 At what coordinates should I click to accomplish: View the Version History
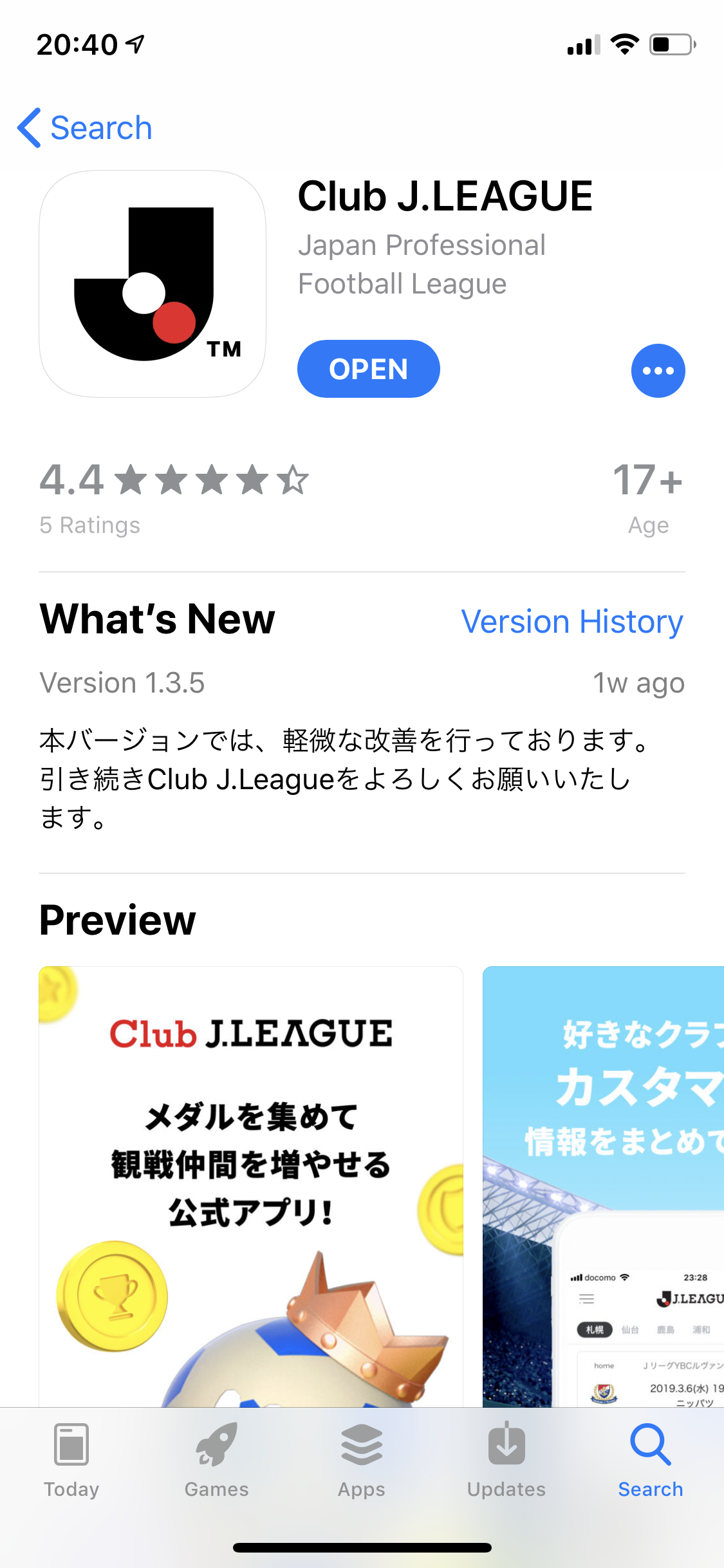click(x=571, y=622)
